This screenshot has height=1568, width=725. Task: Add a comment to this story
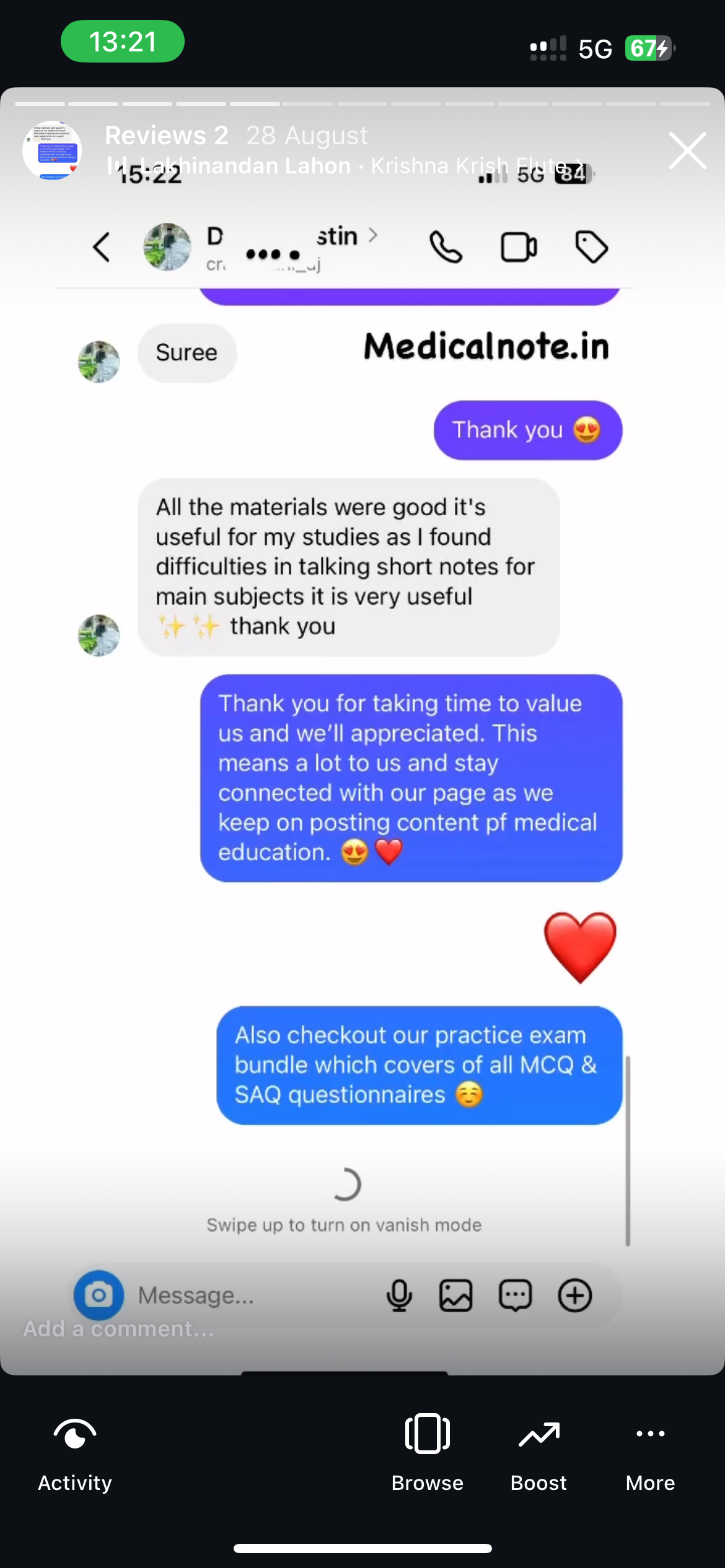119,1329
